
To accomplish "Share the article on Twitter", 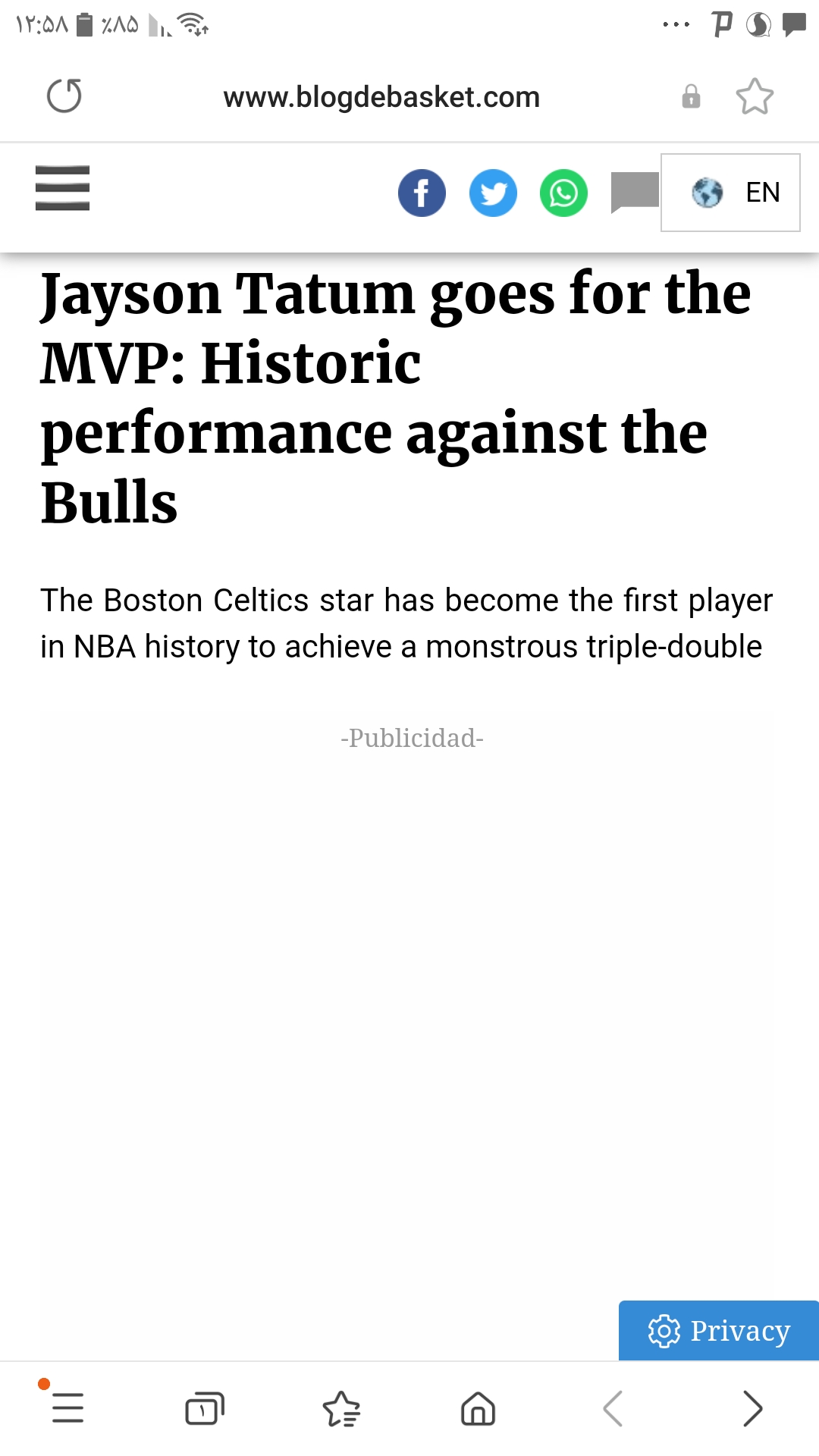I will click(493, 193).
